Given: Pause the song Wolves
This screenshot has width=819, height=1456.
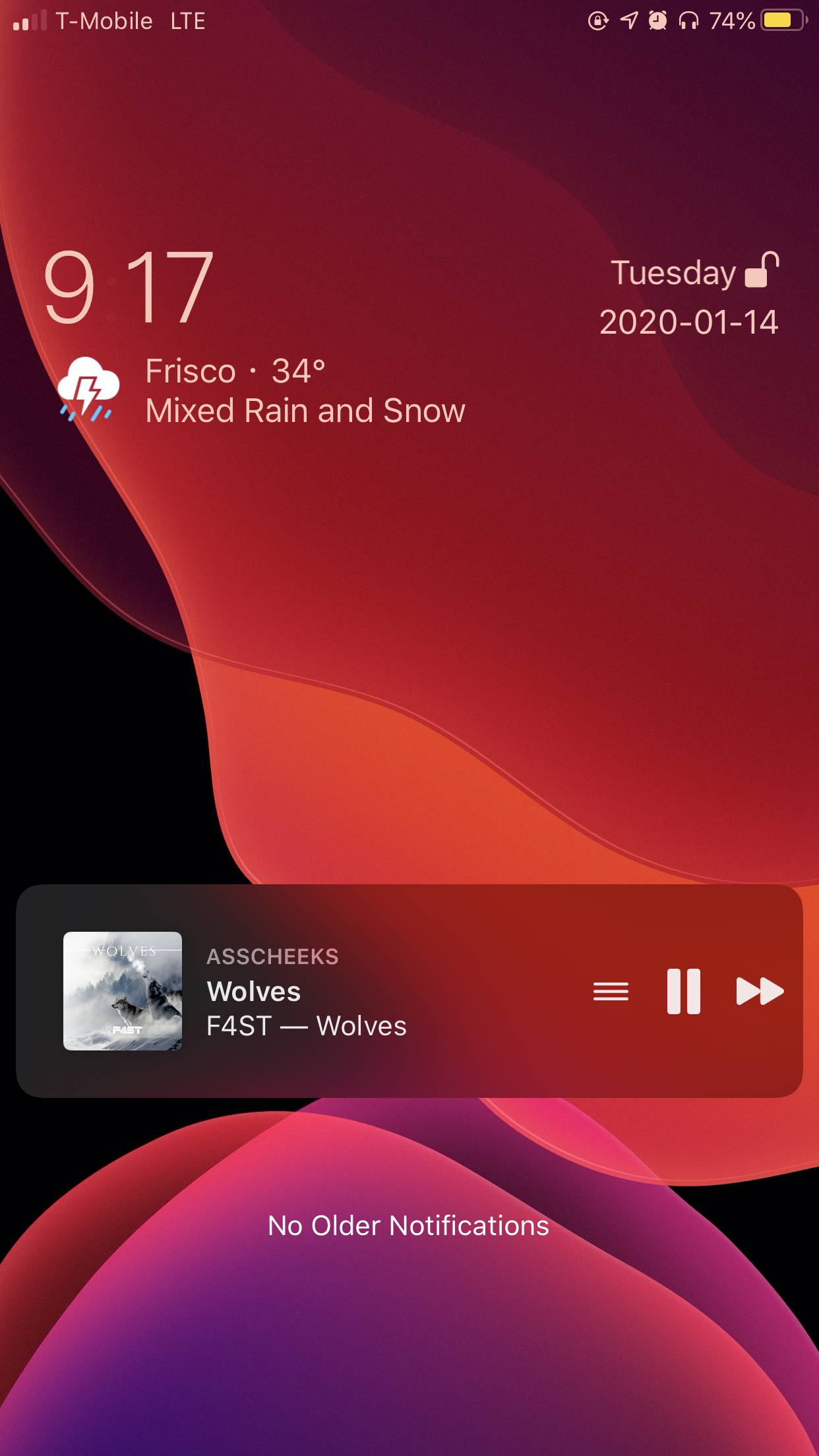Looking at the screenshot, I should coord(683,991).
